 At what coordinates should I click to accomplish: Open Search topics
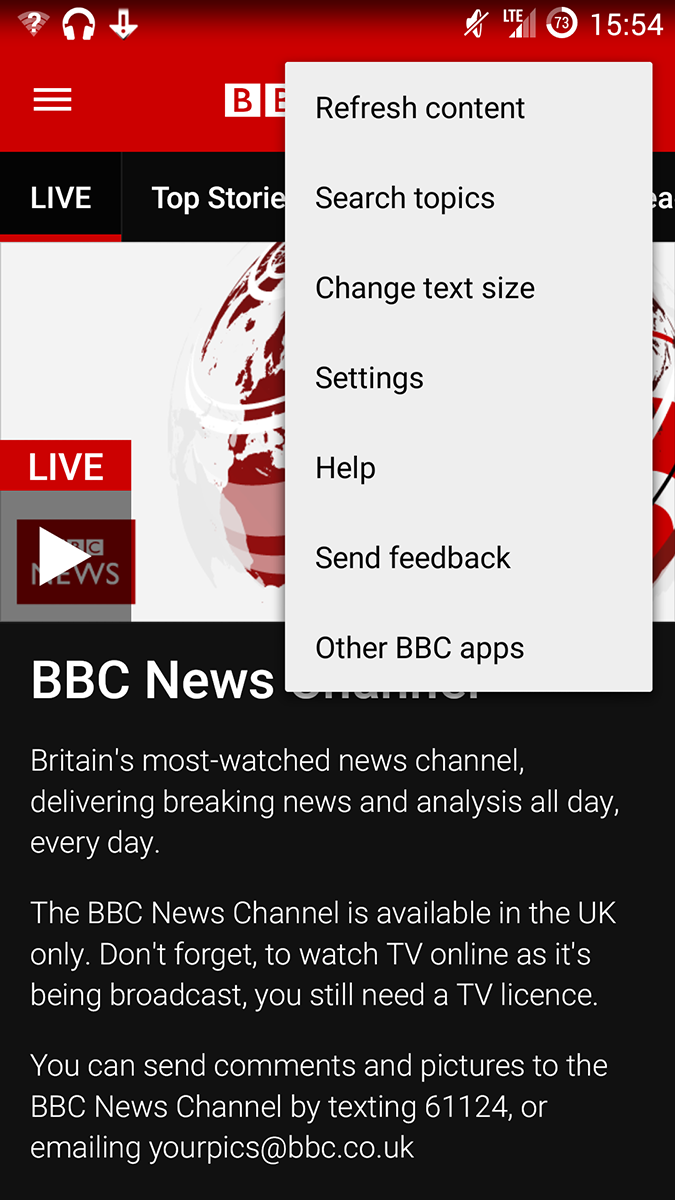tap(468, 198)
